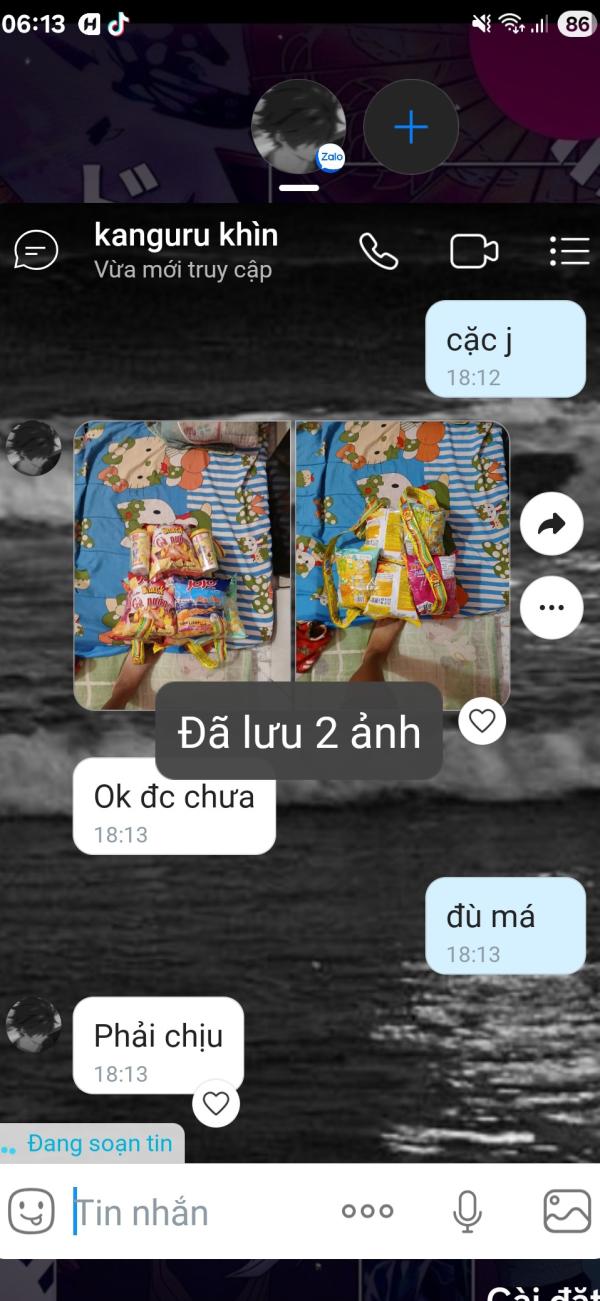Open kanguru khìn's avatar beside "Phải chịu"
The image size is (600, 1301).
pos(33,1024)
